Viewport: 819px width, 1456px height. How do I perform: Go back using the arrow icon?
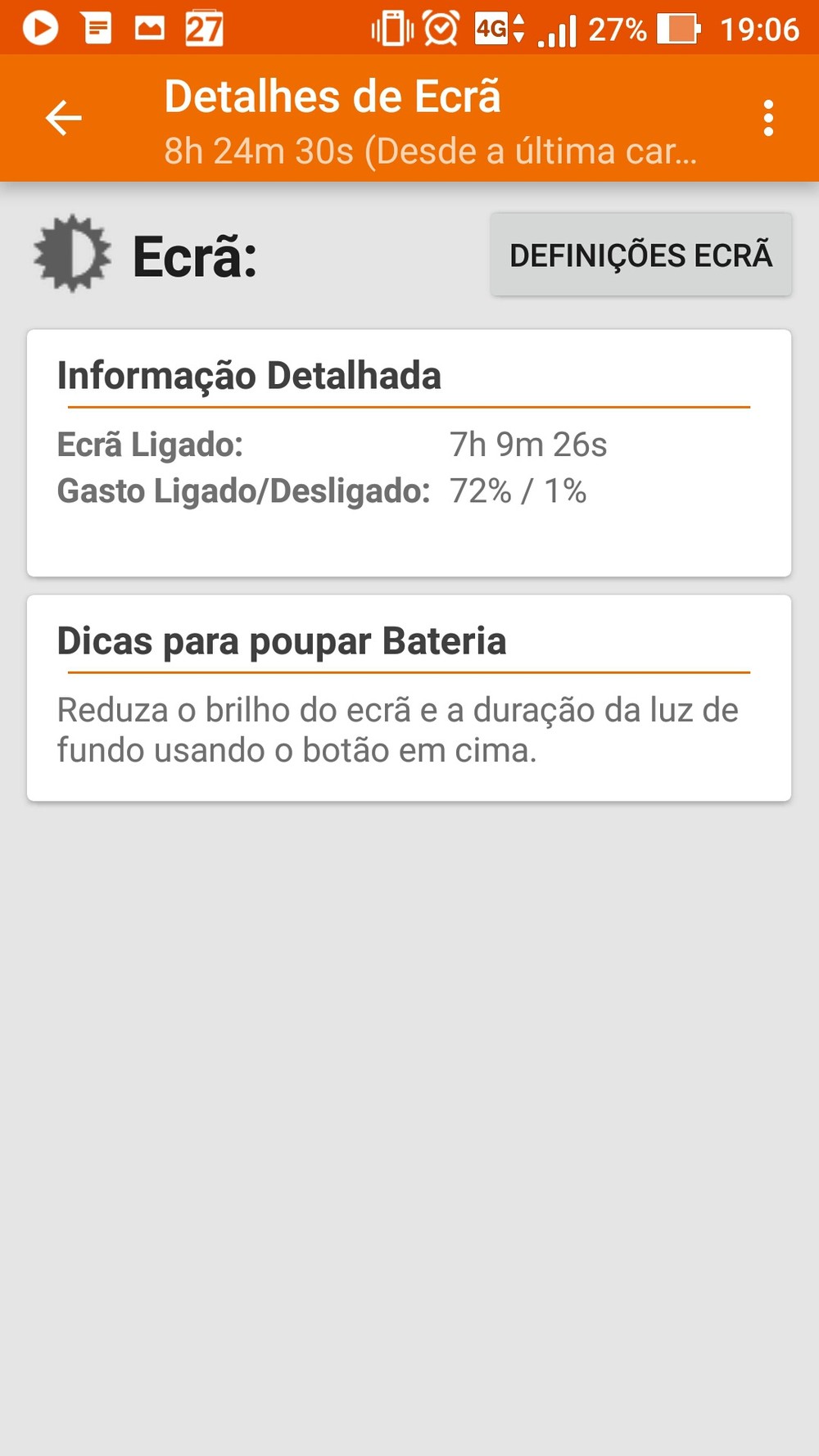[x=63, y=118]
